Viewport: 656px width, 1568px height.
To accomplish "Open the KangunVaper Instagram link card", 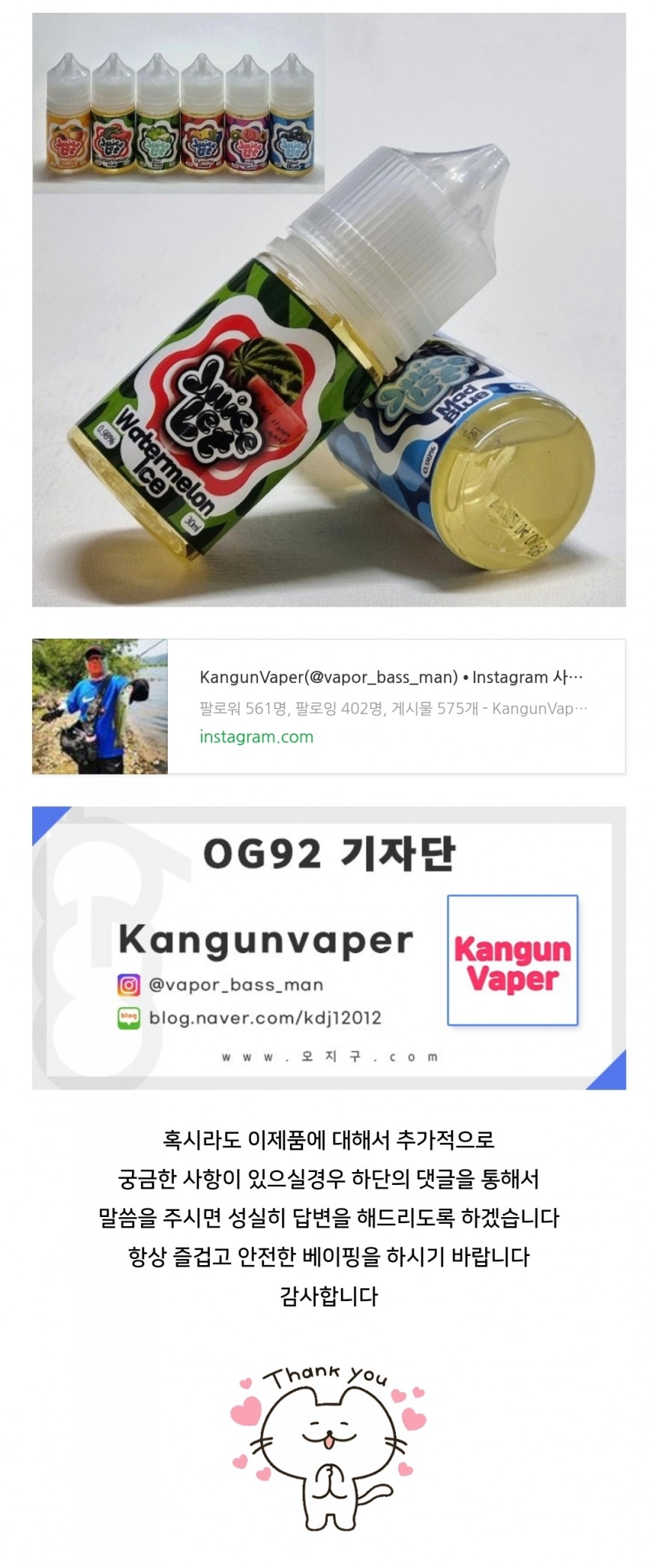I will pos(390,706).
